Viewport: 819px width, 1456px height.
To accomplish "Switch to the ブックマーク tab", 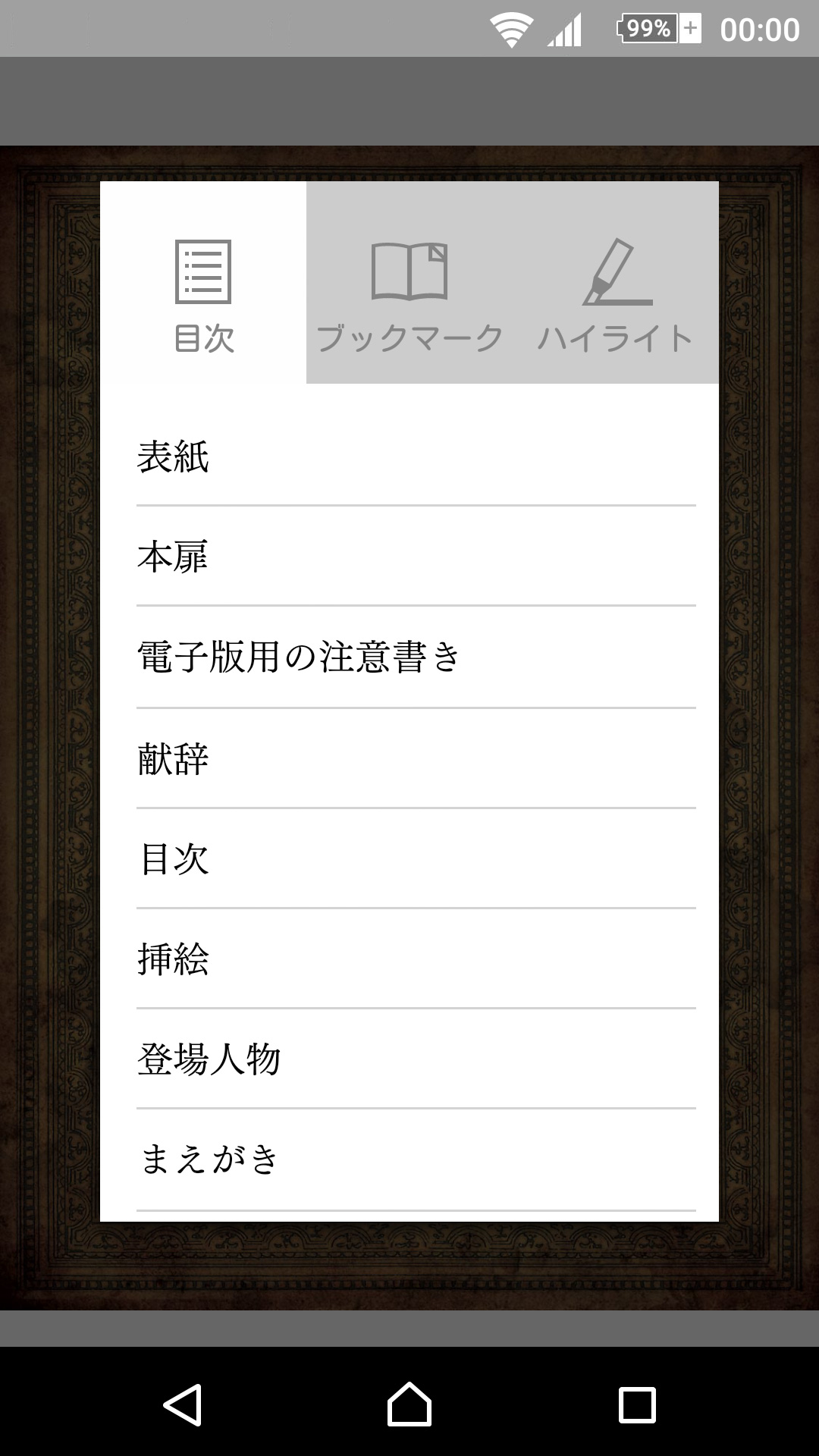I will tap(409, 282).
